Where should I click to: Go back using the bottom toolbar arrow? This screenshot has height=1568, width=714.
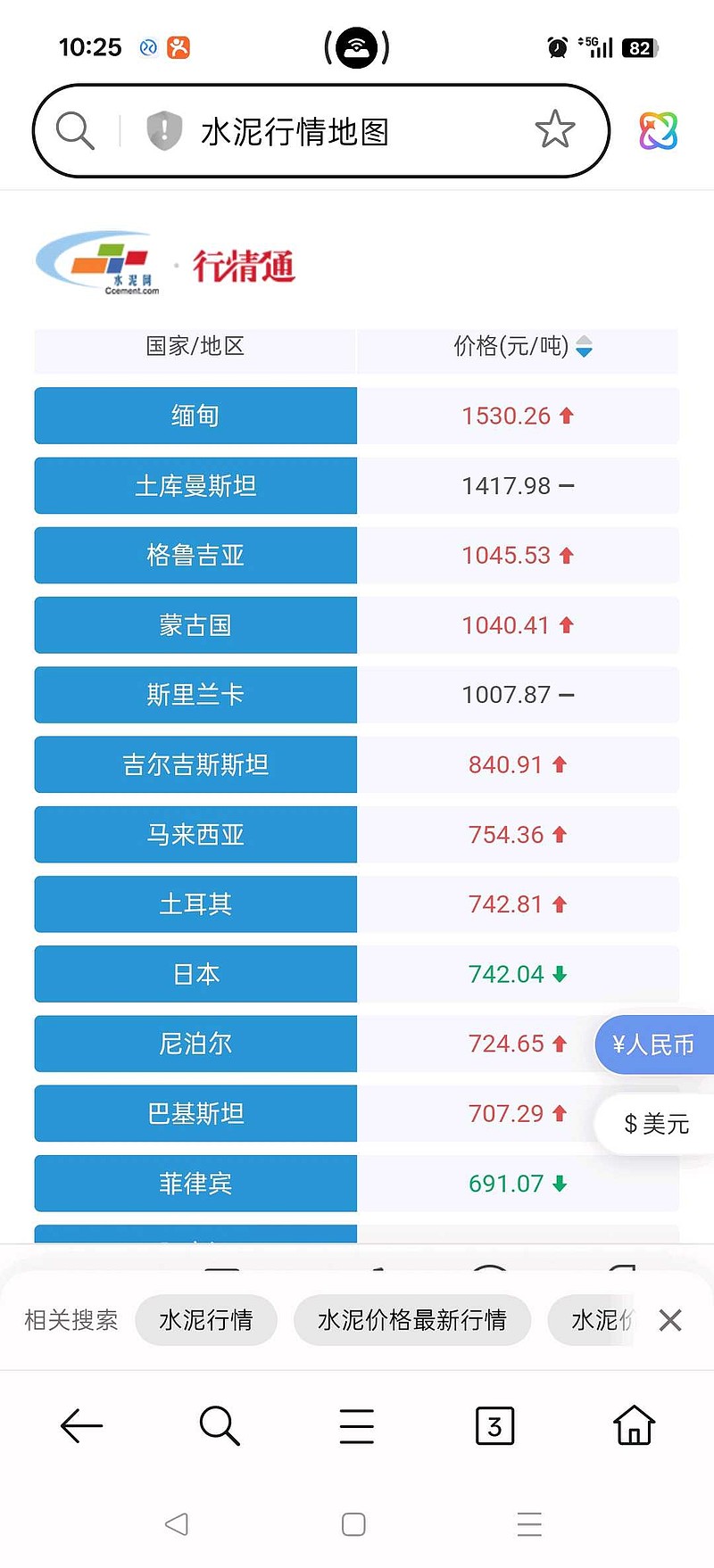81,1425
